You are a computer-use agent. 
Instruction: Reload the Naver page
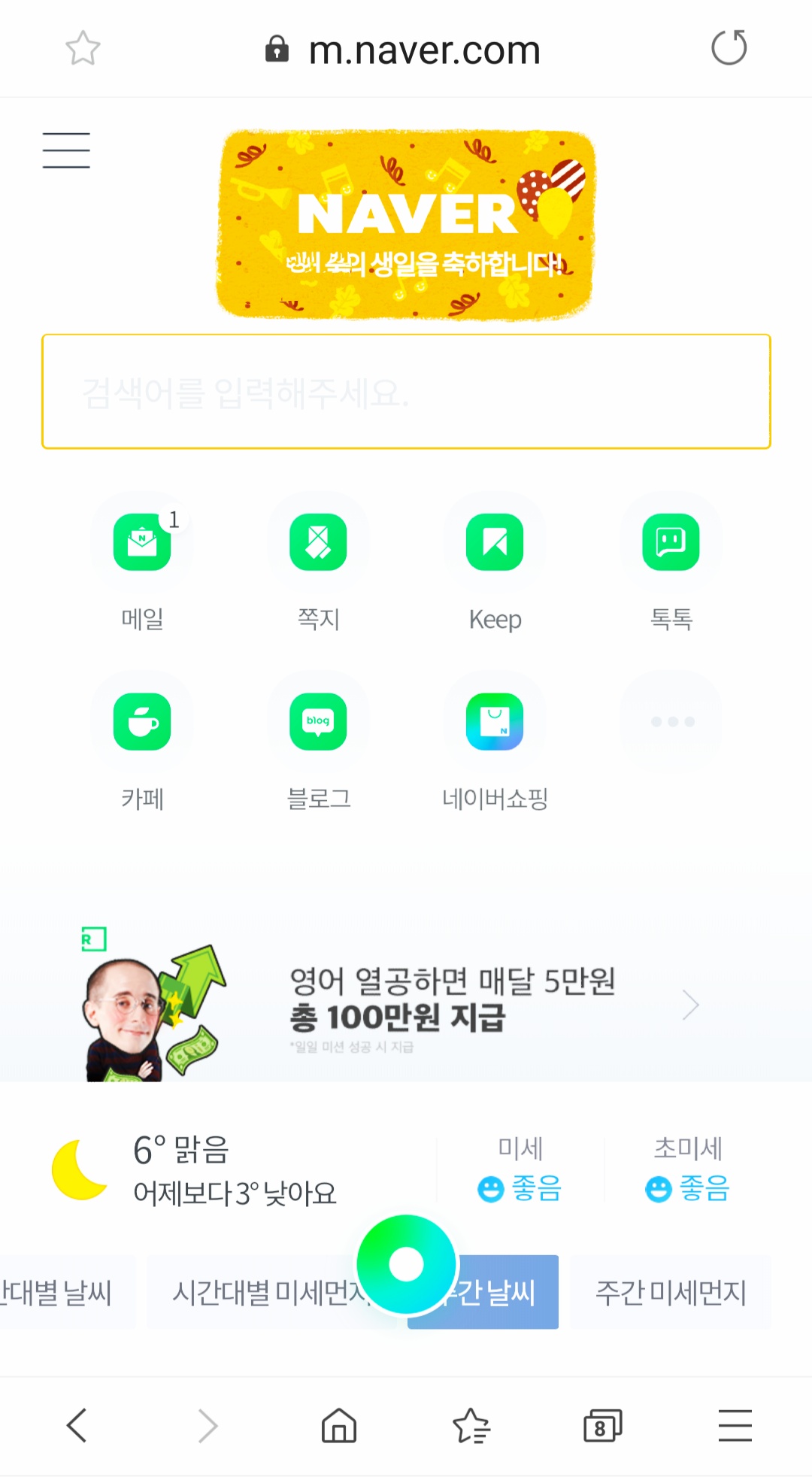pos(729,48)
